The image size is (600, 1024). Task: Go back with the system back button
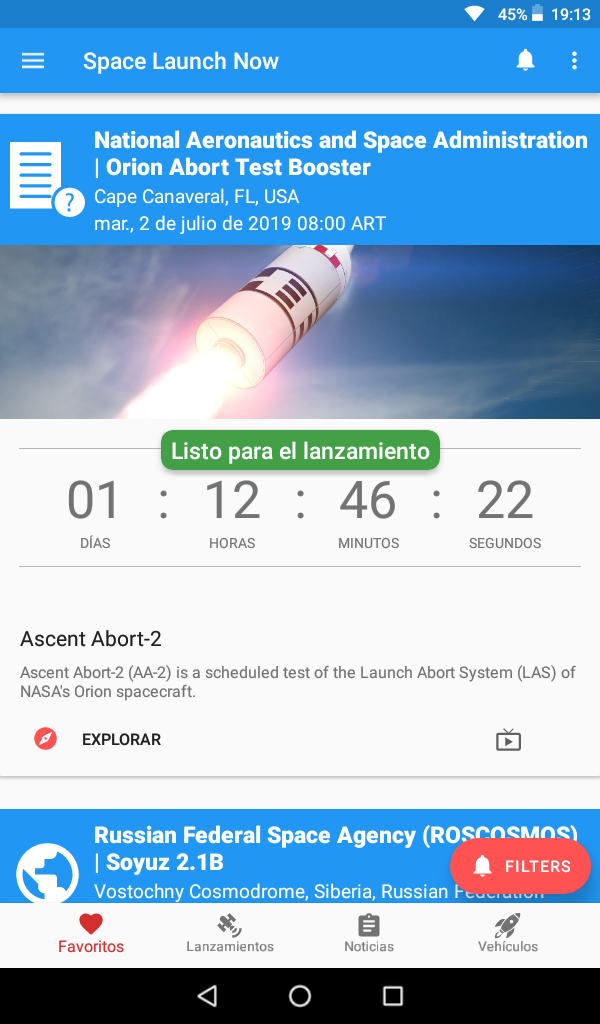pos(208,995)
